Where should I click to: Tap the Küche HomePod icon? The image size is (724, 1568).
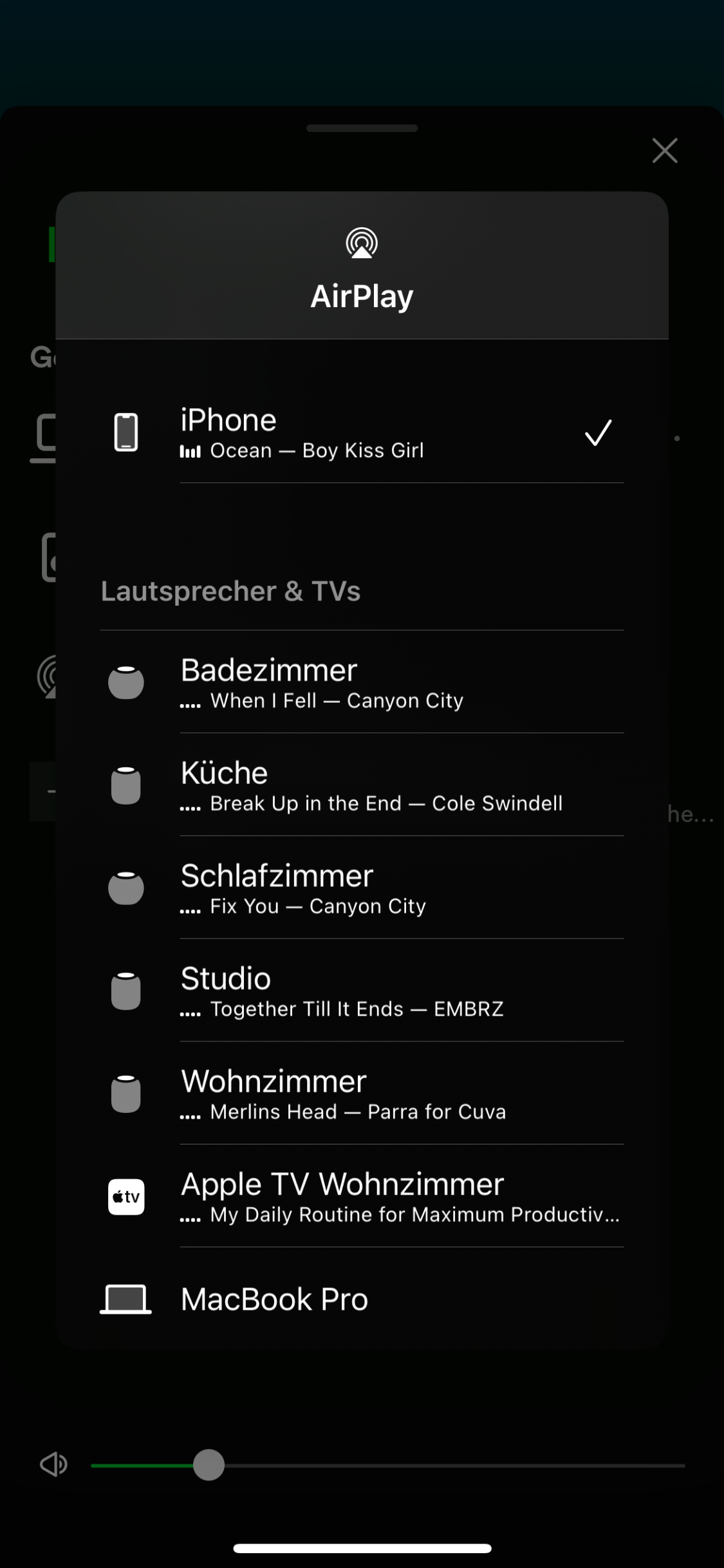(x=126, y=786)
